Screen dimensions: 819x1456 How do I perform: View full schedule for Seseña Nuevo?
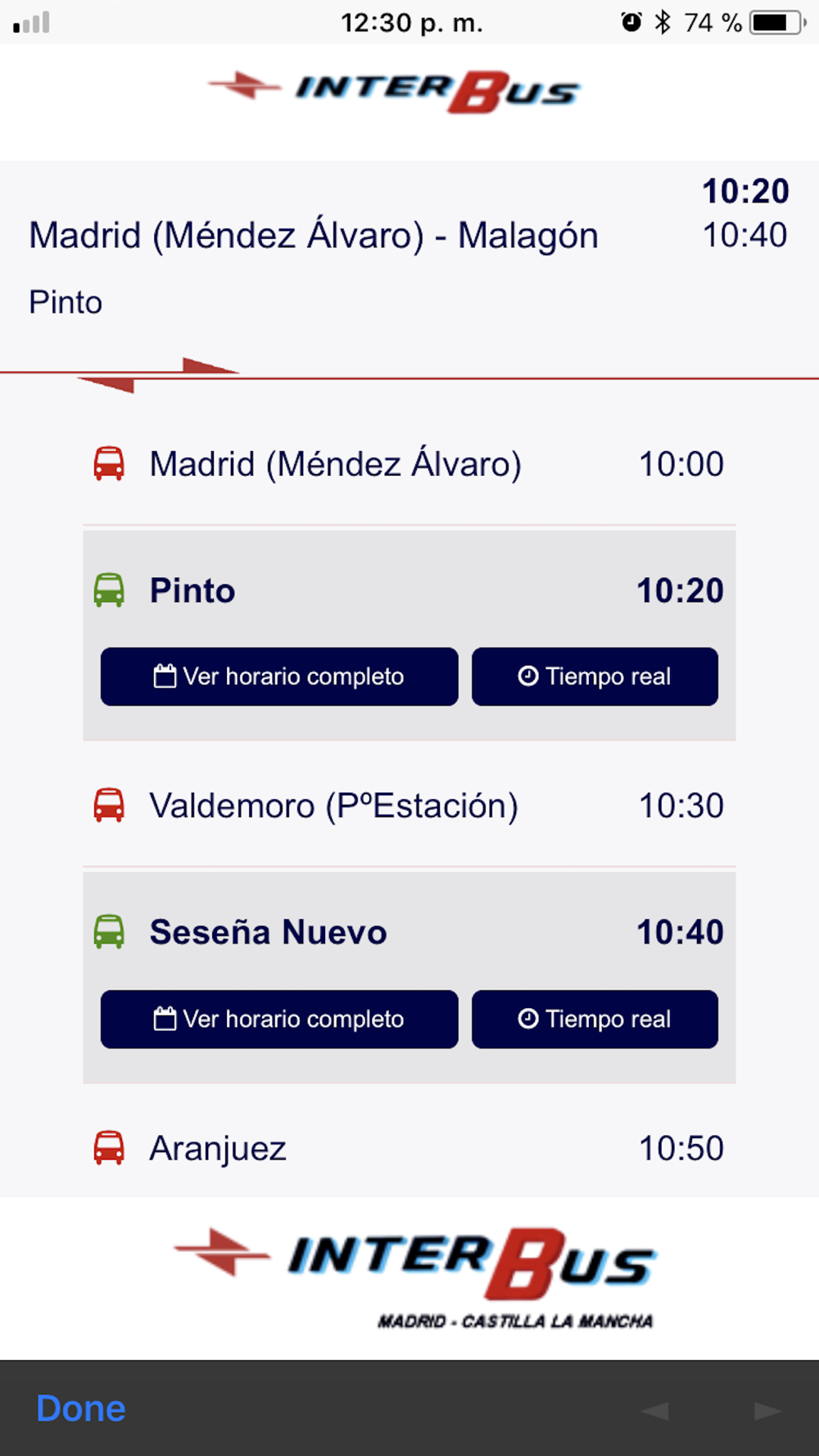click(x=279, y=1019)
